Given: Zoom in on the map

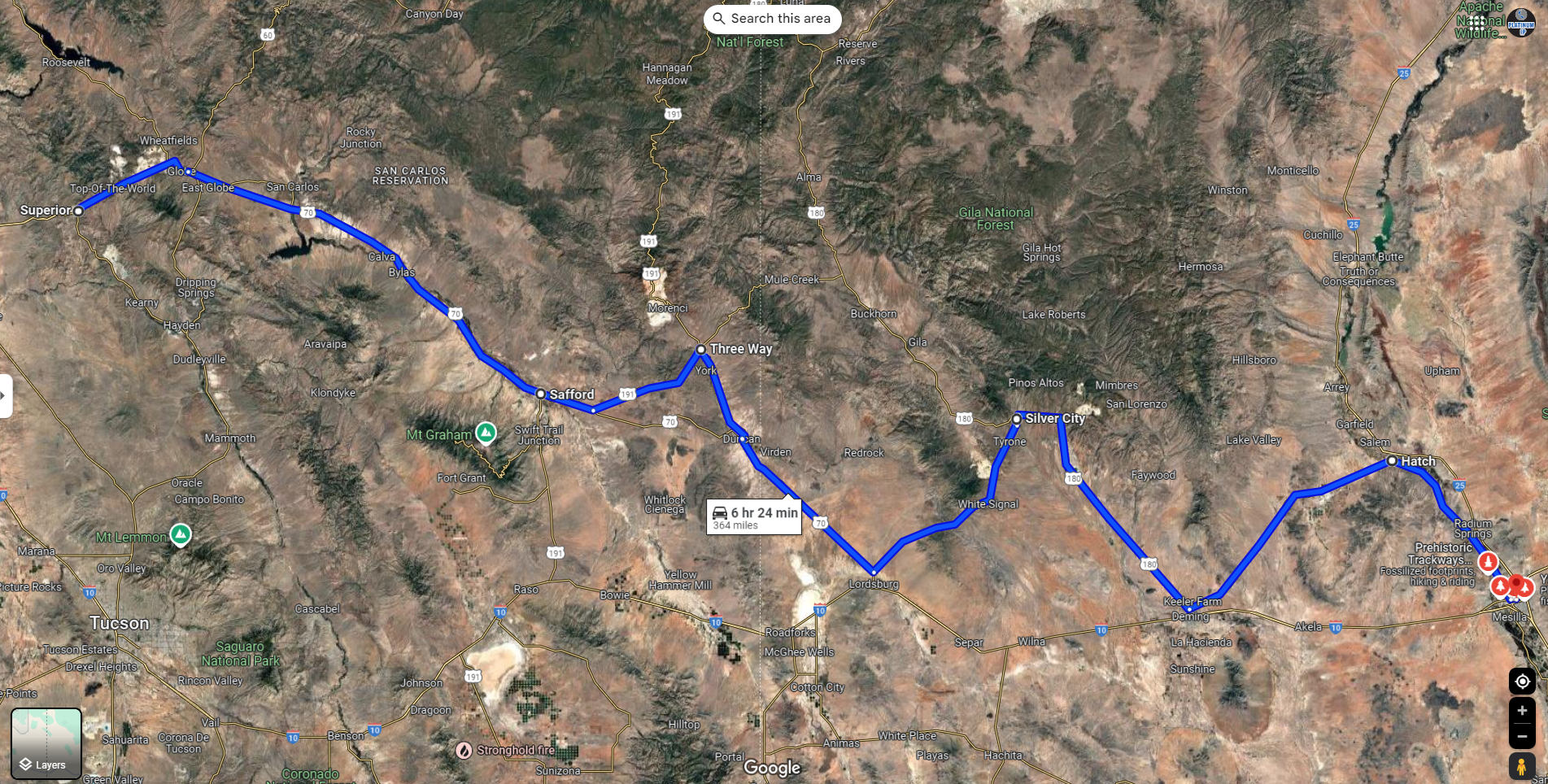Looking at the screenshot, I should [x=1522, y=711].
